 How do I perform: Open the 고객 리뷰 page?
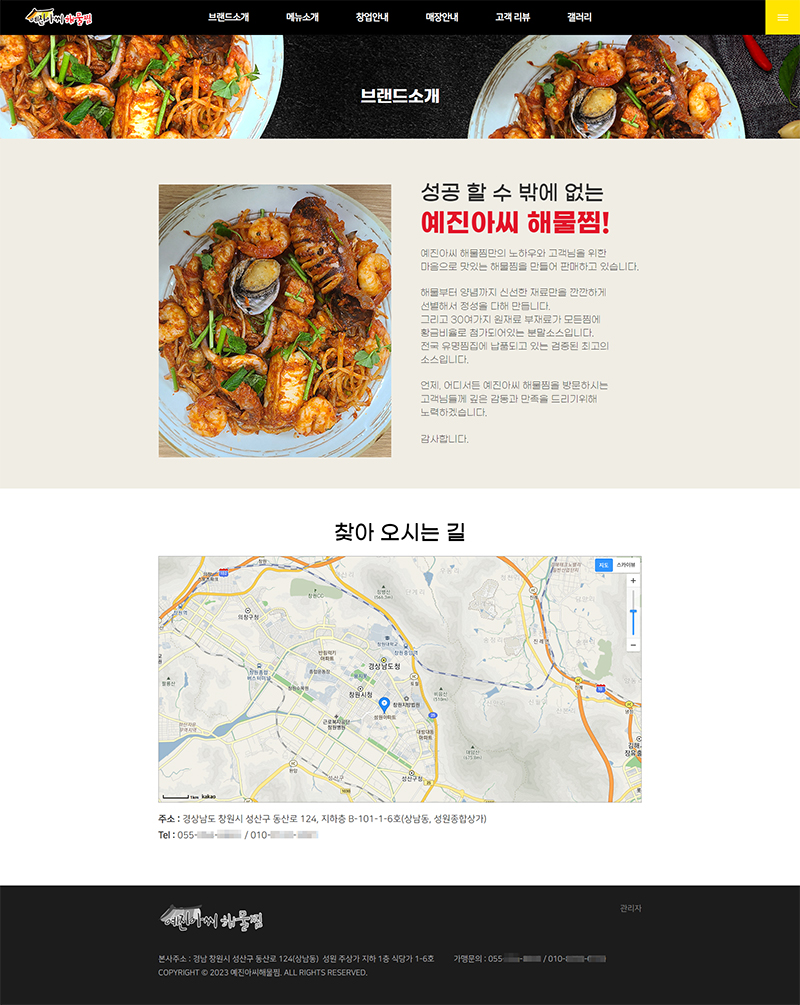[x=513, y=18]
